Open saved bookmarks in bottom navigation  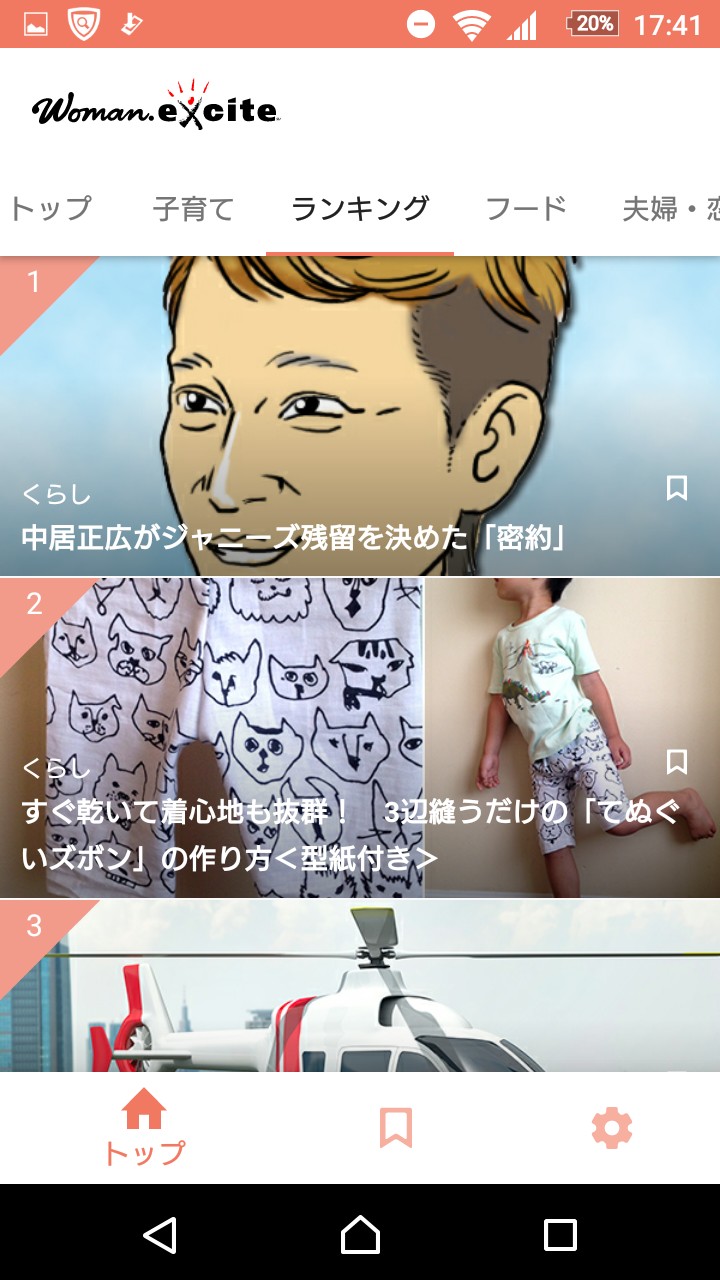pyautogui.click(x=396, y=1128)
